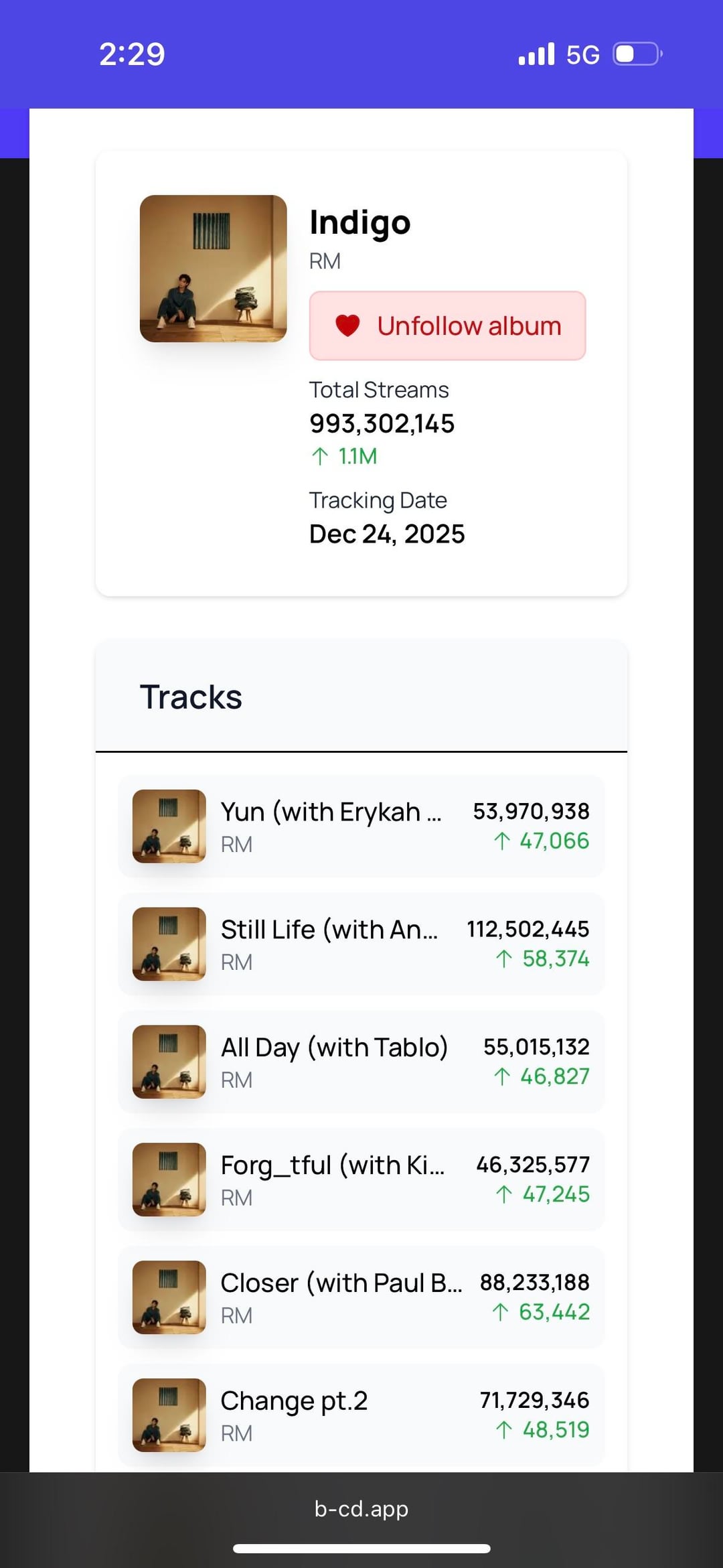Tap the b-cd.app address bar
Screen dimensions: 723x1568
361,1509
